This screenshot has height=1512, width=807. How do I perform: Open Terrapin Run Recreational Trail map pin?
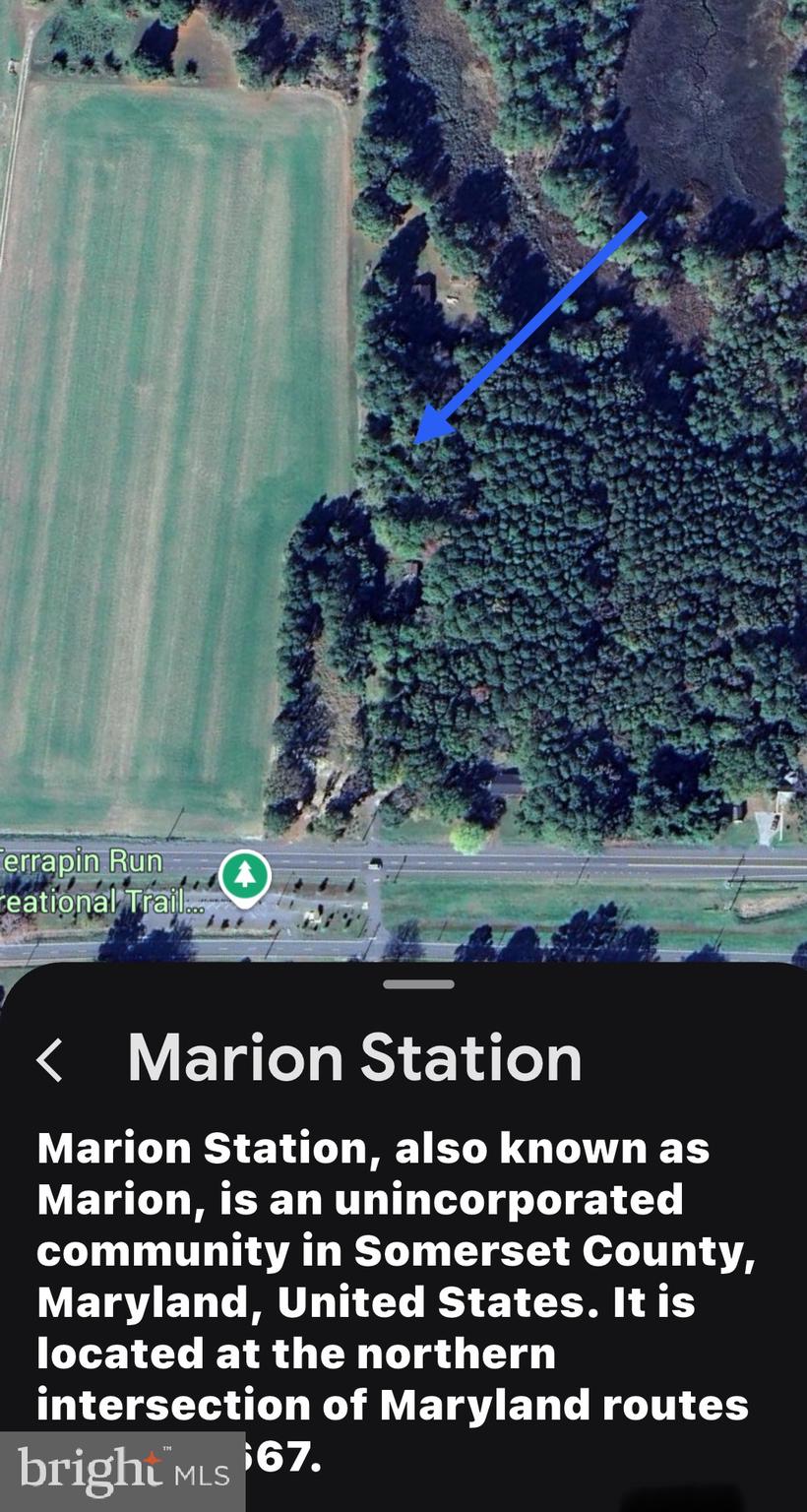[x=244, y=876]
